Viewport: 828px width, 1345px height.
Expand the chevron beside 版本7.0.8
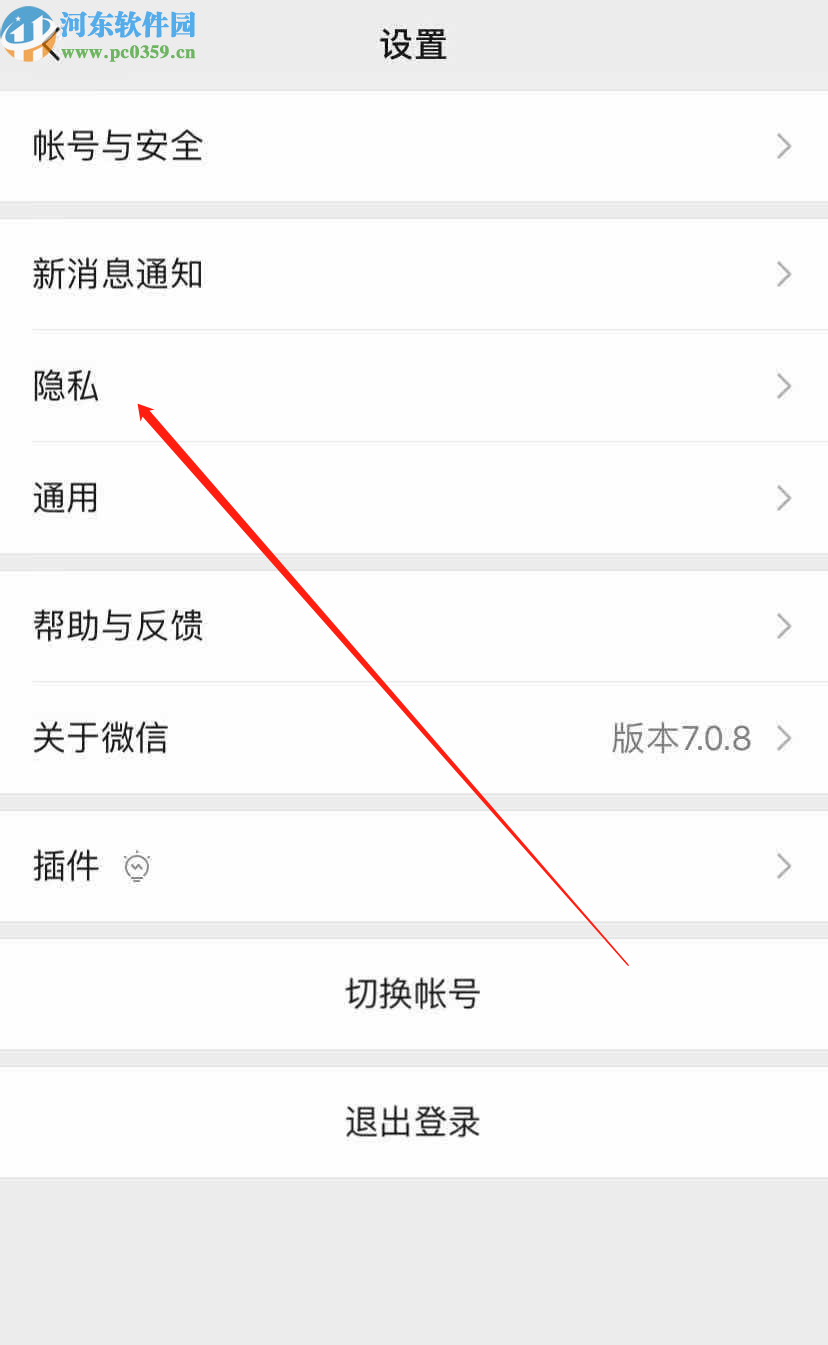[x=784, y=738]
